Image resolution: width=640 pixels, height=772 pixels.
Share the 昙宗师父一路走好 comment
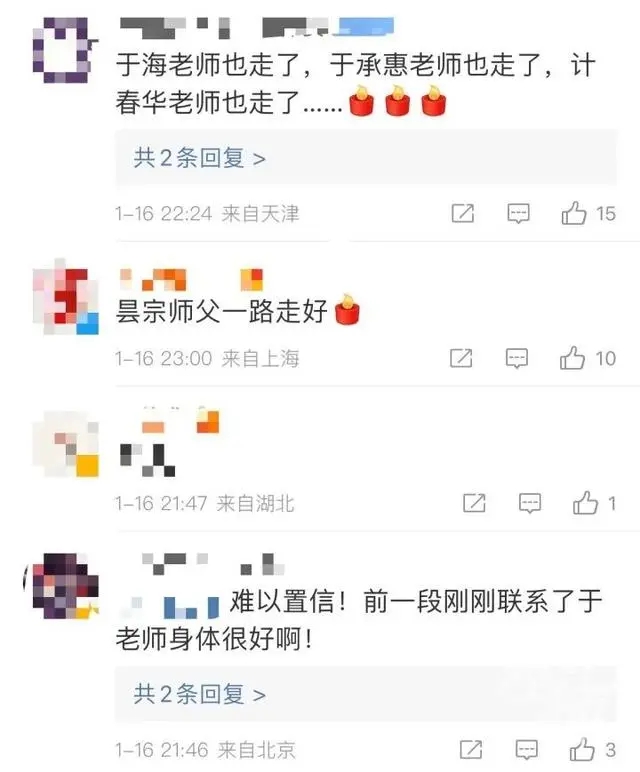pos(461,358)
